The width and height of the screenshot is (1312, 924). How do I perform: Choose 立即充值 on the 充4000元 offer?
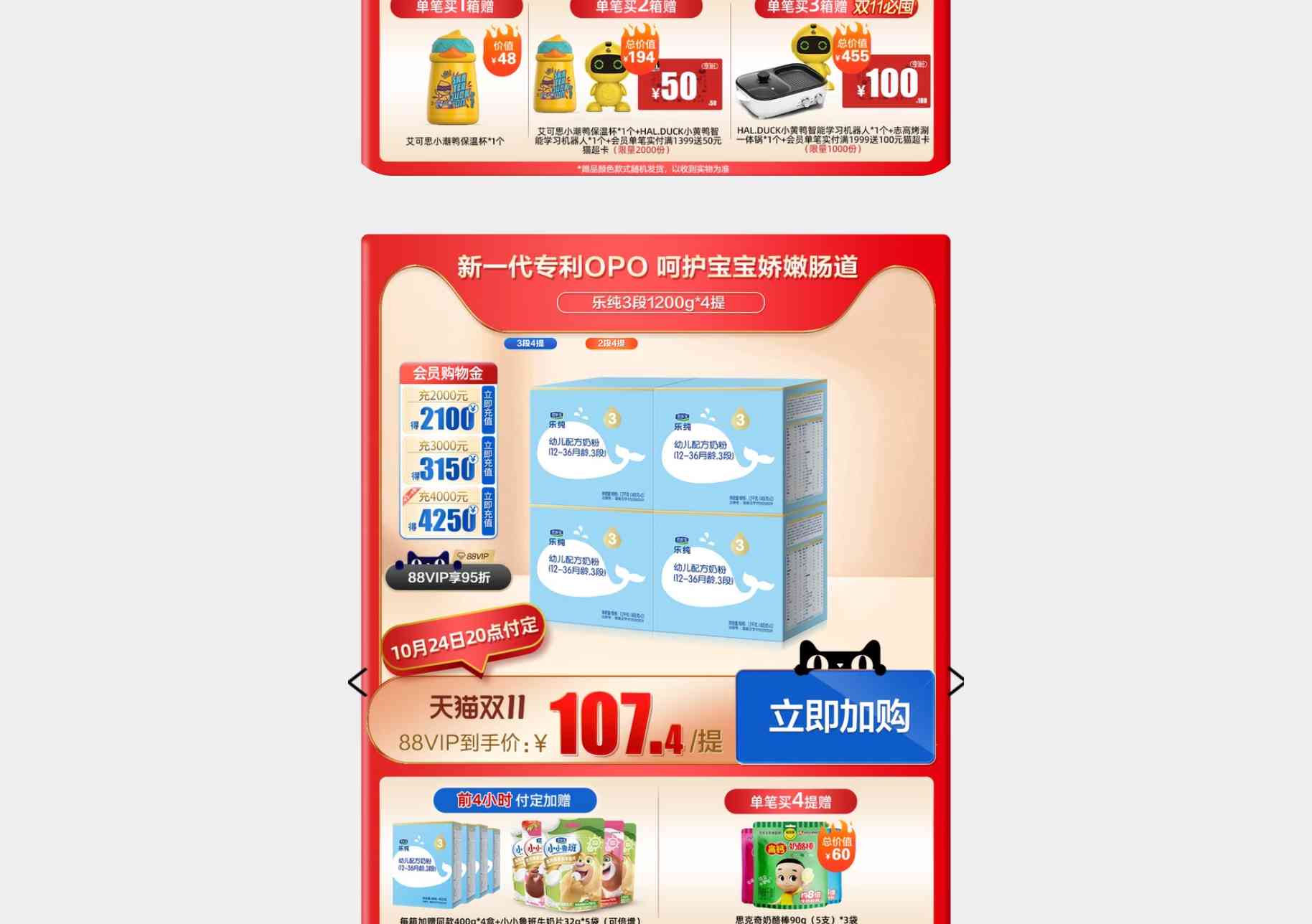click(488, 510)
